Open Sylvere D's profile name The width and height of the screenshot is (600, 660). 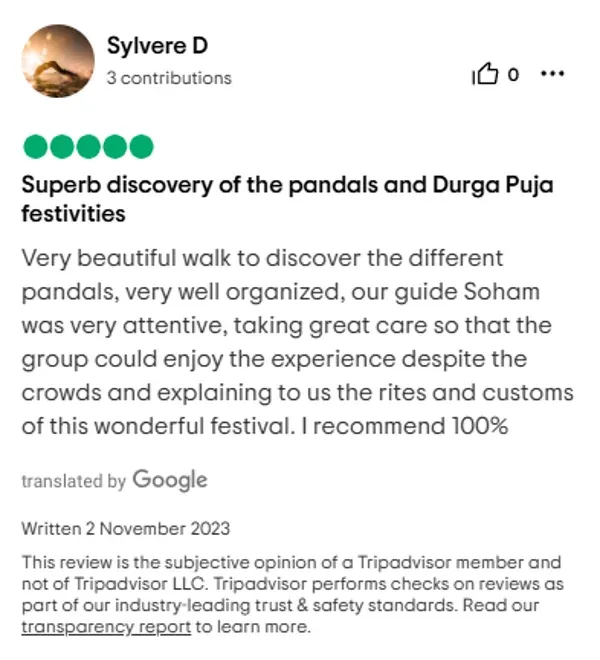tap(157, 46)
